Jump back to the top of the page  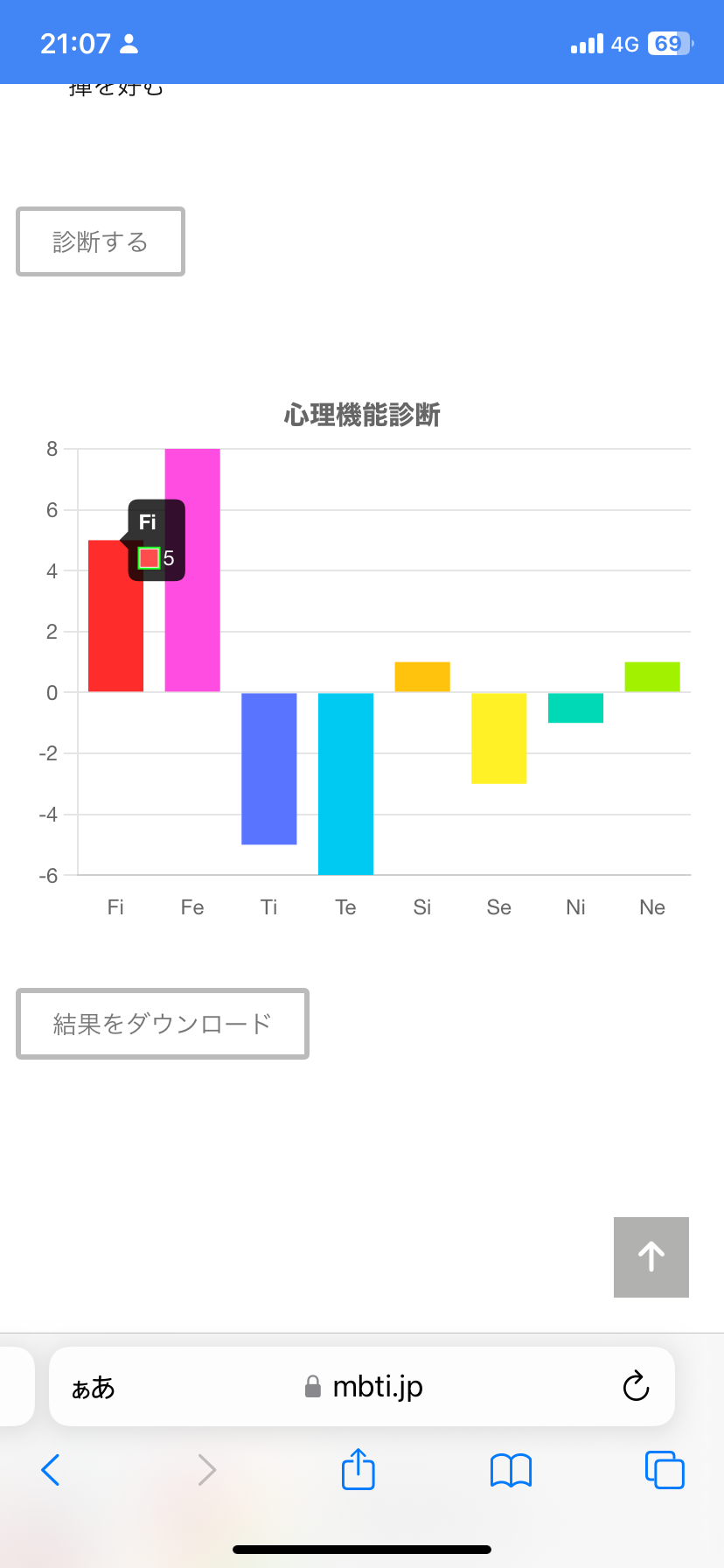click(x=651, y=1256)
